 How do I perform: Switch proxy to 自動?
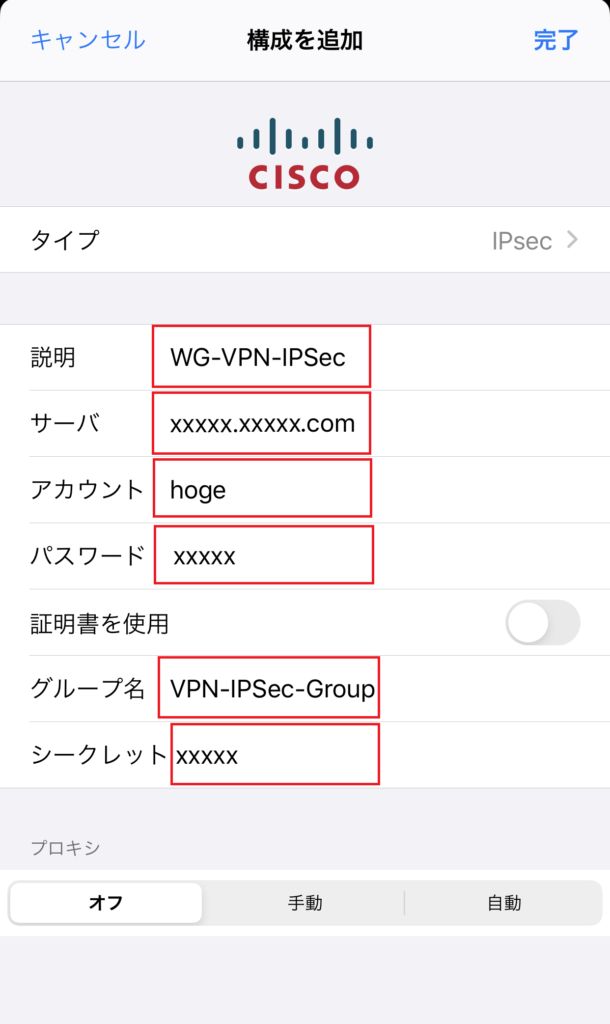(x=504, y=903)
